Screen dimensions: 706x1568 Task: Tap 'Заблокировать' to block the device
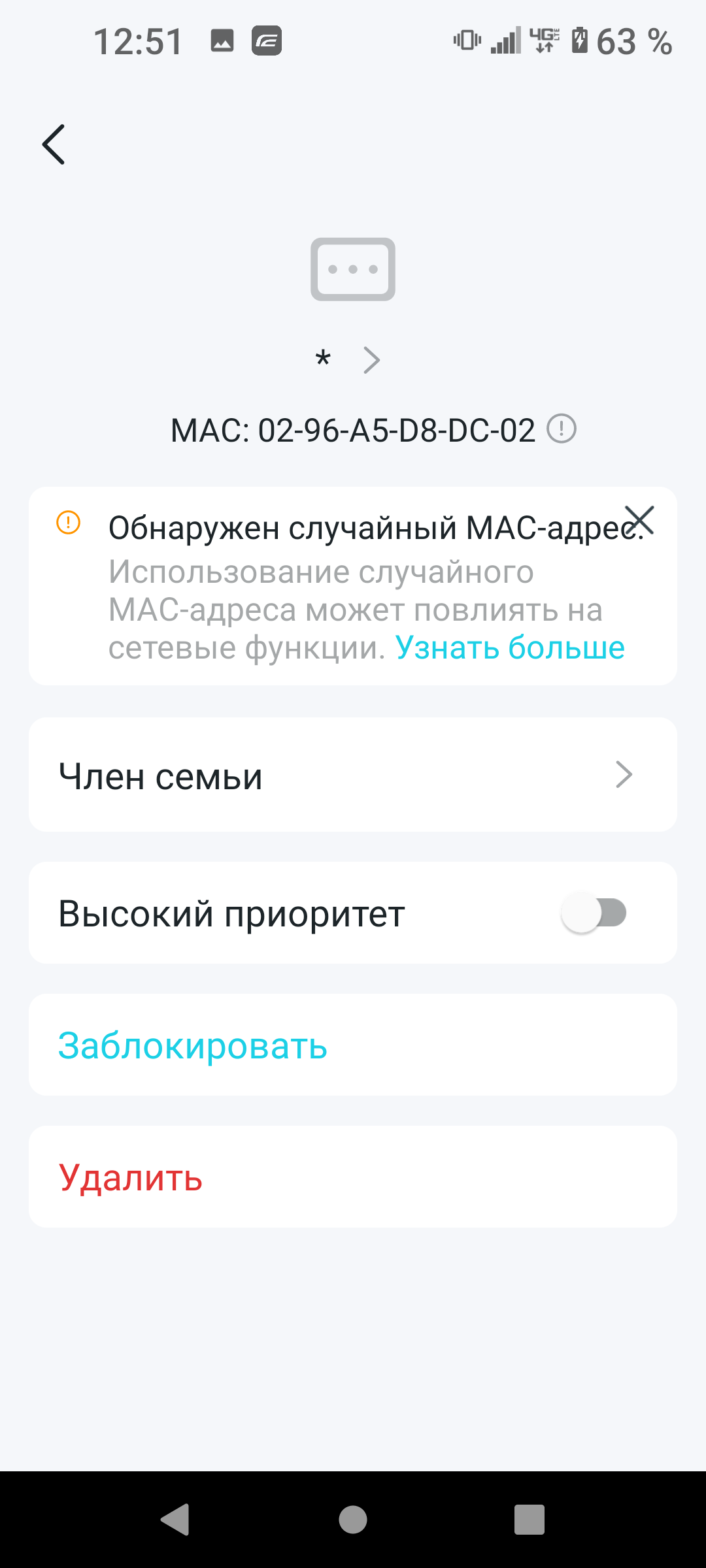click(x=193, y=1045)
